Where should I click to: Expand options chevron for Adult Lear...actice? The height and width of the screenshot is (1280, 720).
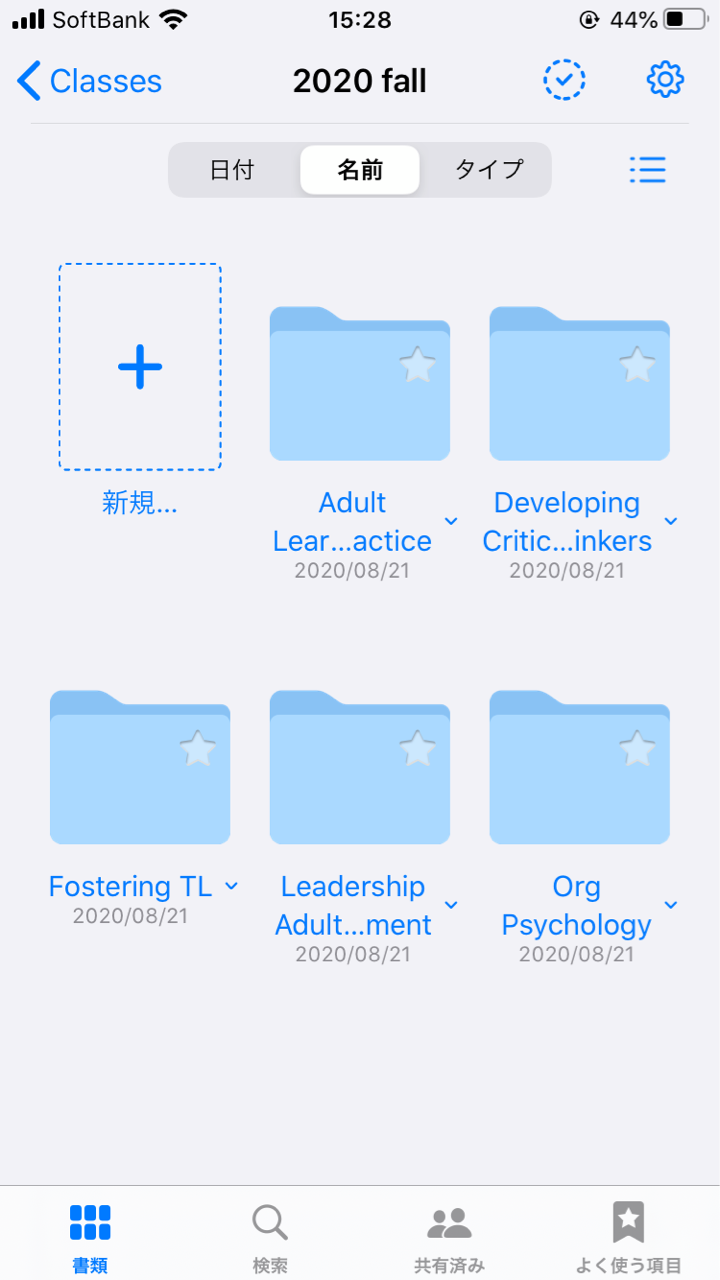click(x=451, y=521)
